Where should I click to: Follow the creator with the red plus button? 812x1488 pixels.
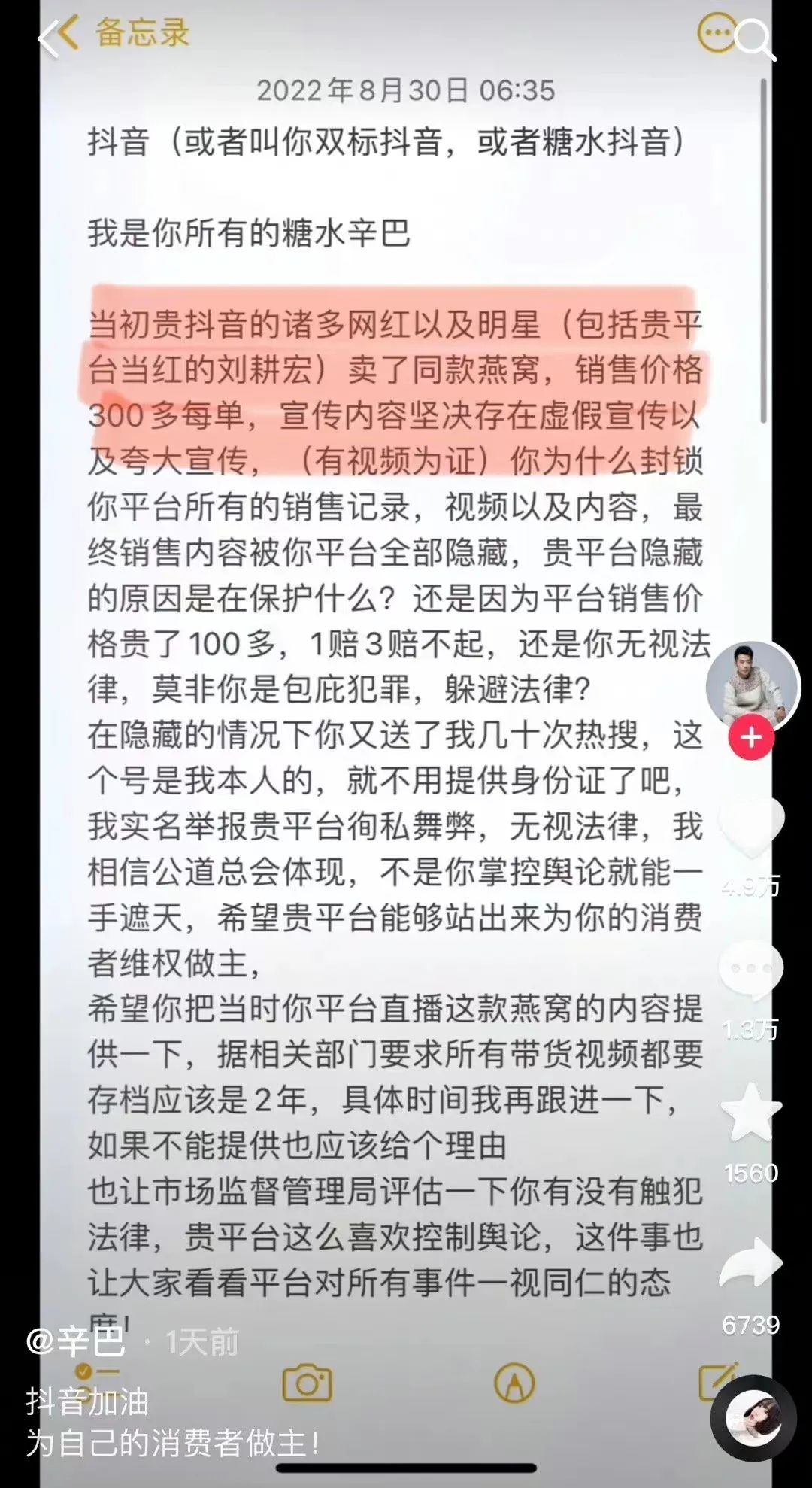click(x=751, y=738)
